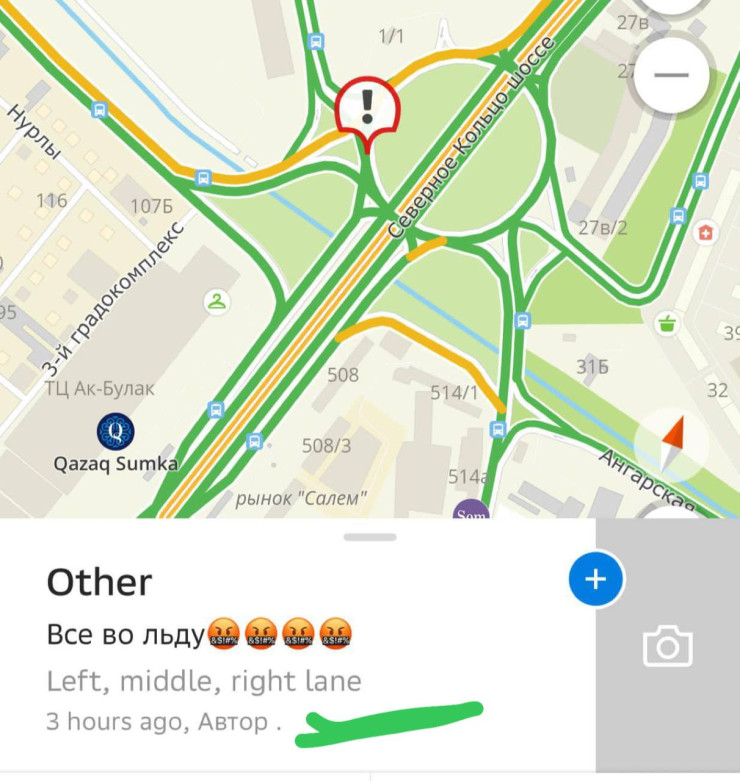Tap the bus stop near ТЦ Ак-Булак
Screen dimensions: 740x781
(215, 409)
